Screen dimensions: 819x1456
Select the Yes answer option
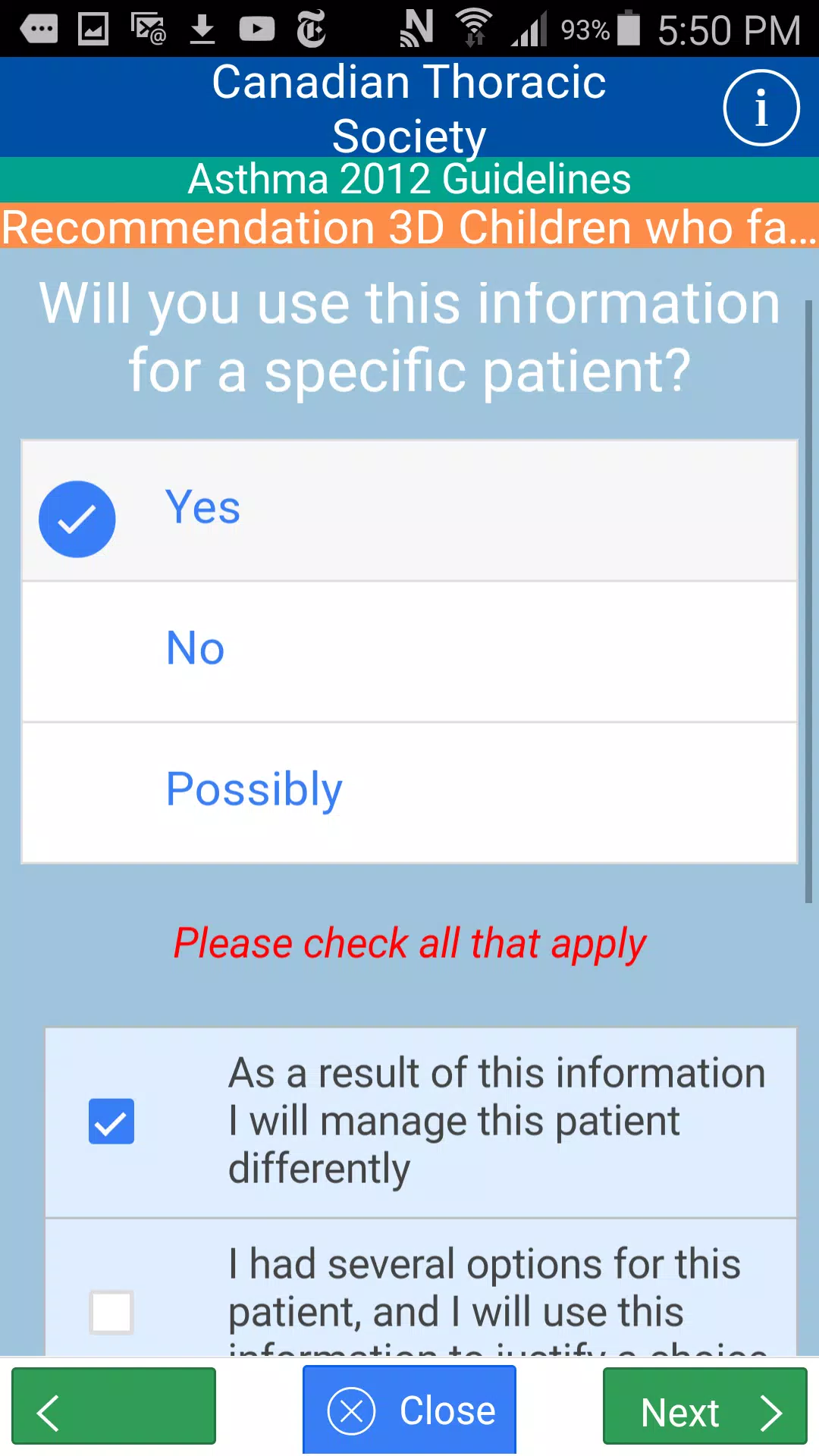point(409,510)
